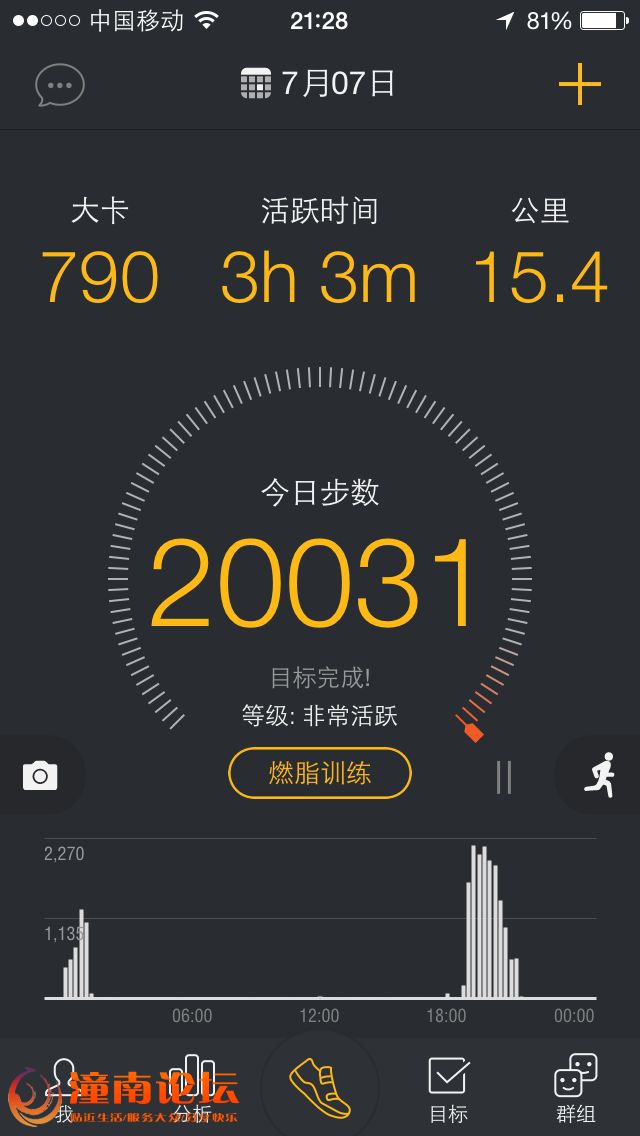Switch to the 我 tab
This screenshot has width=640, height=1136.
[x=64, y=1089]
